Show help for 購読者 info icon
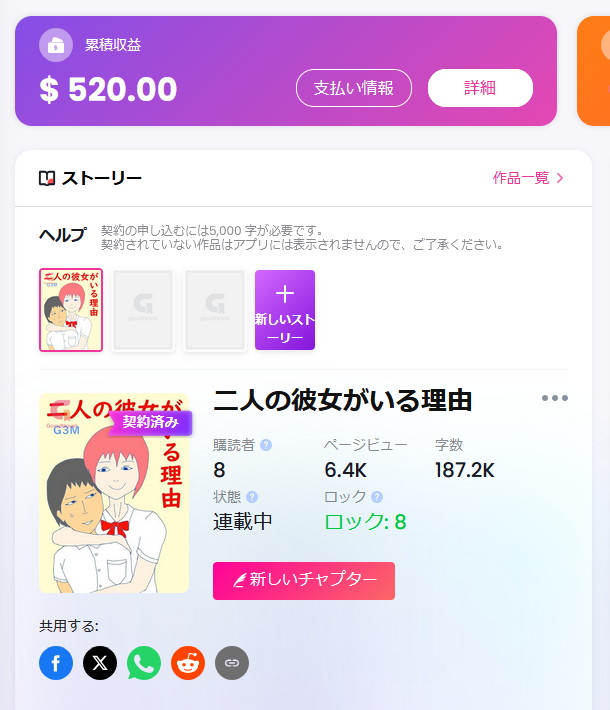Image resolution: width=610 pixels, height=710 pixels. tap(266, 445)
